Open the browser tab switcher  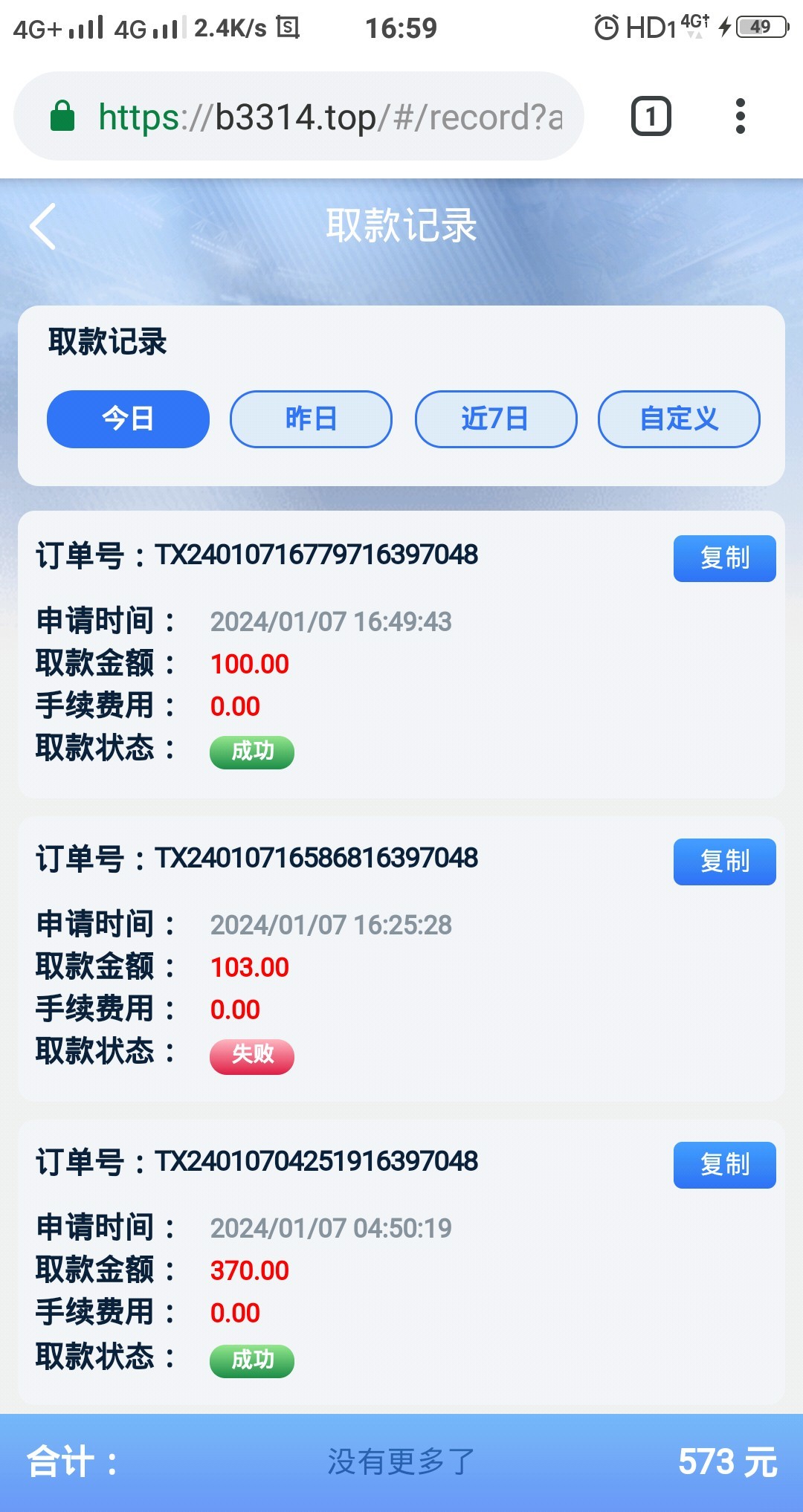pyautogui.click(x=651, y=117)
